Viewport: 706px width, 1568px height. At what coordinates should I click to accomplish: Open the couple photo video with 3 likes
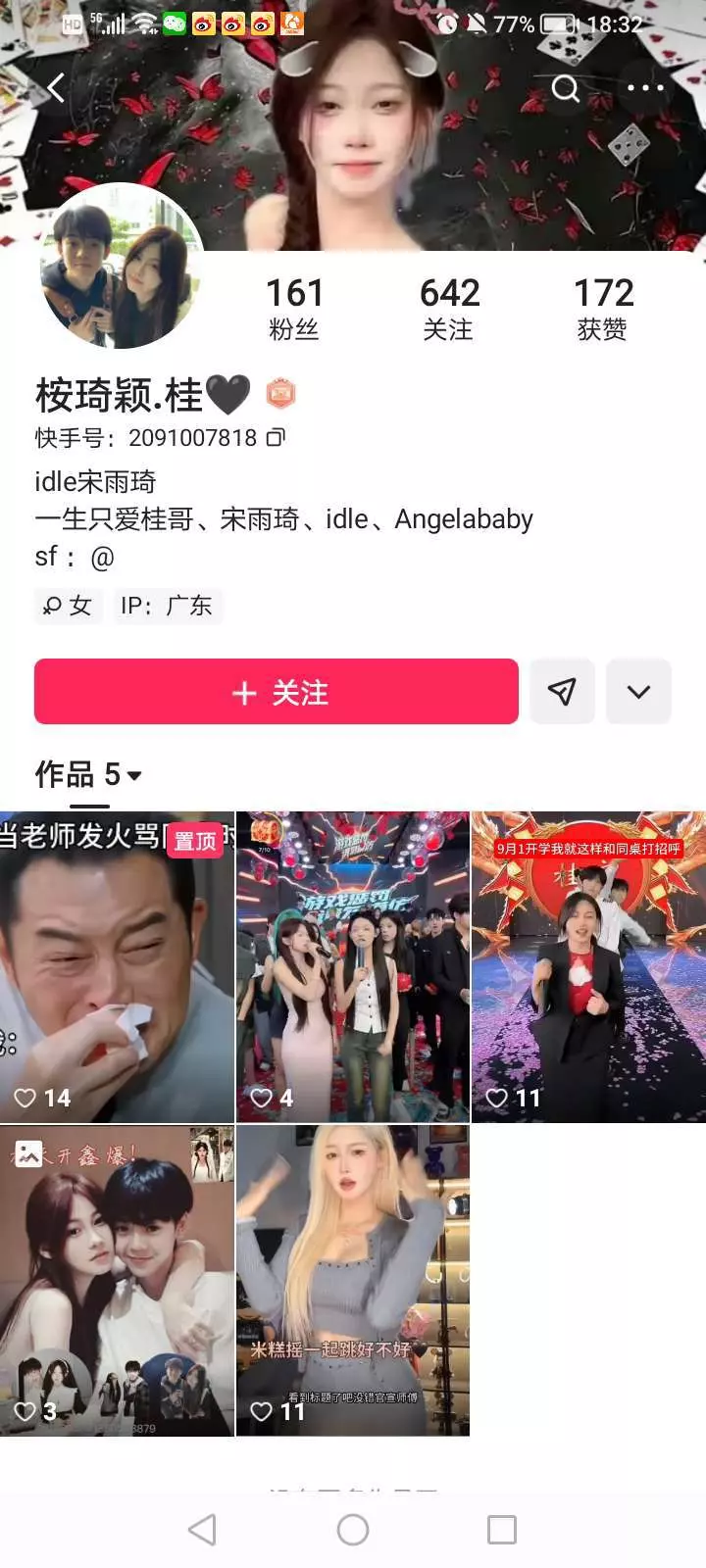pyautogui.click(x=117, y=1280)
